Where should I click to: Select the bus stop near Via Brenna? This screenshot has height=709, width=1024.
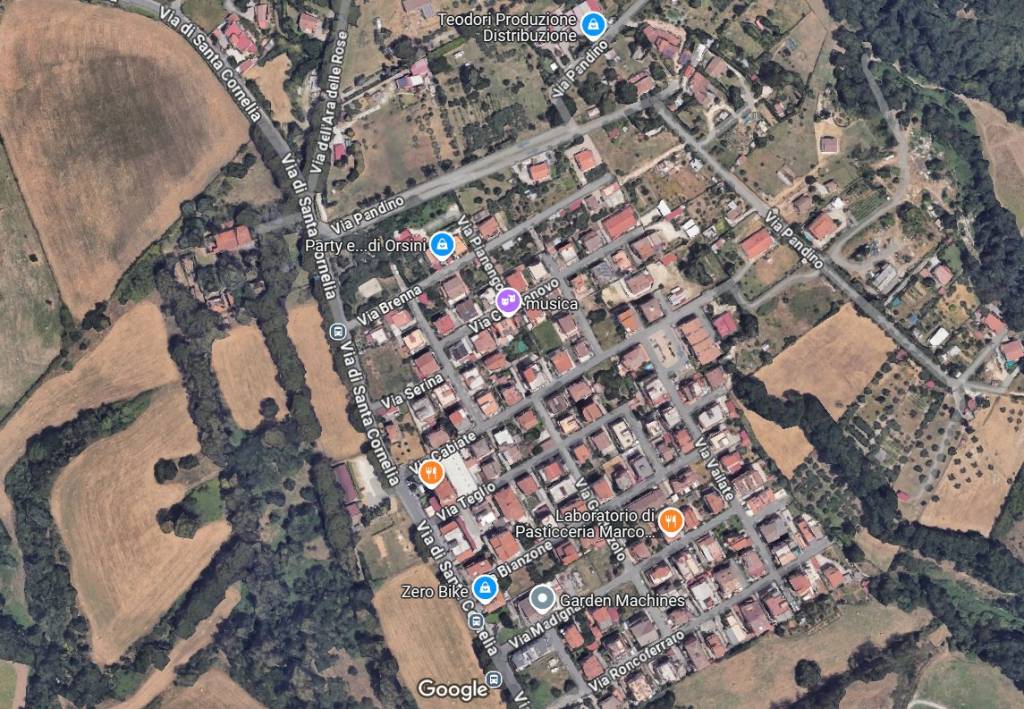pyautogui.click(x=336, y=331)
